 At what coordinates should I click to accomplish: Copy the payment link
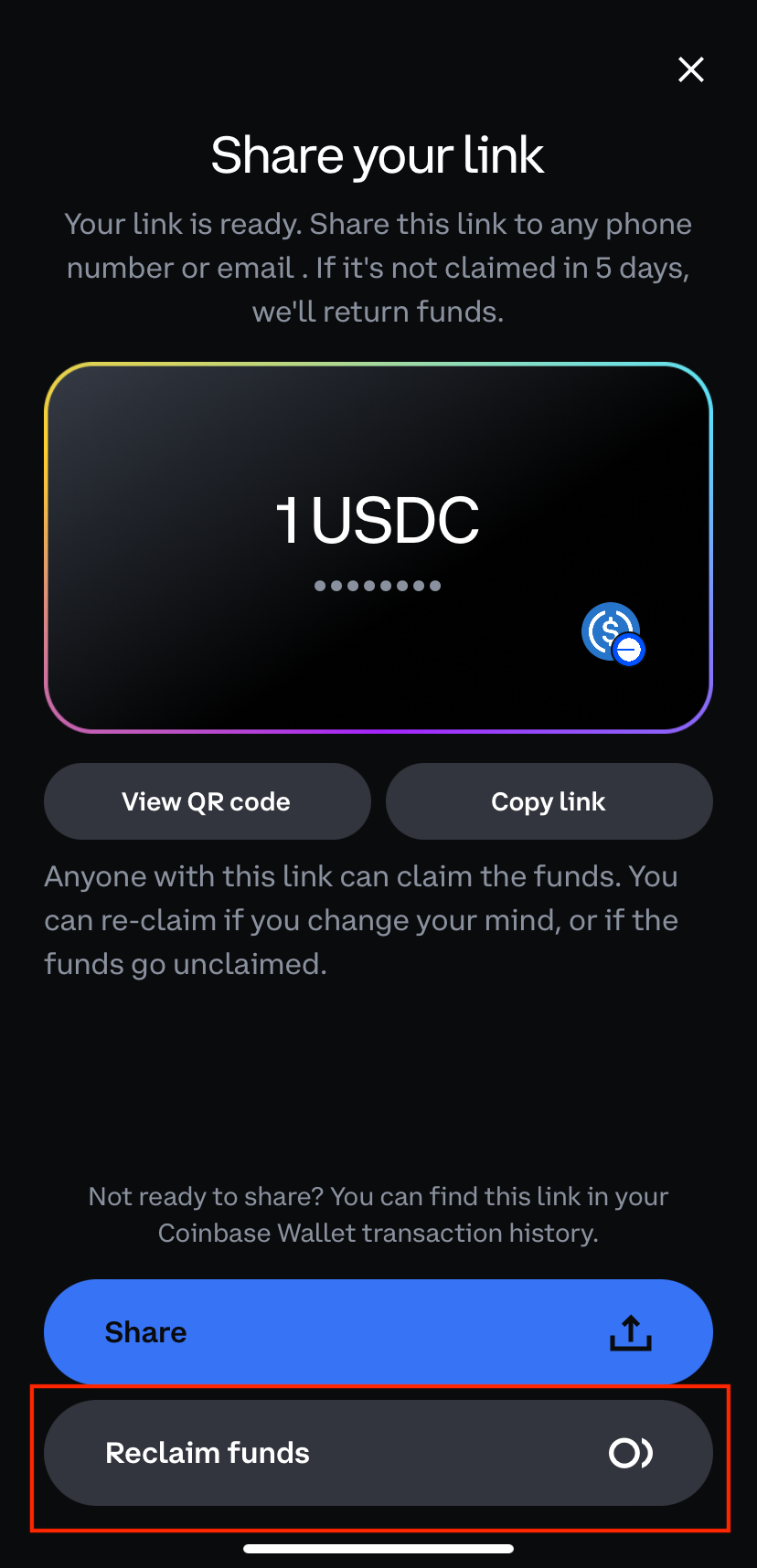549,801
